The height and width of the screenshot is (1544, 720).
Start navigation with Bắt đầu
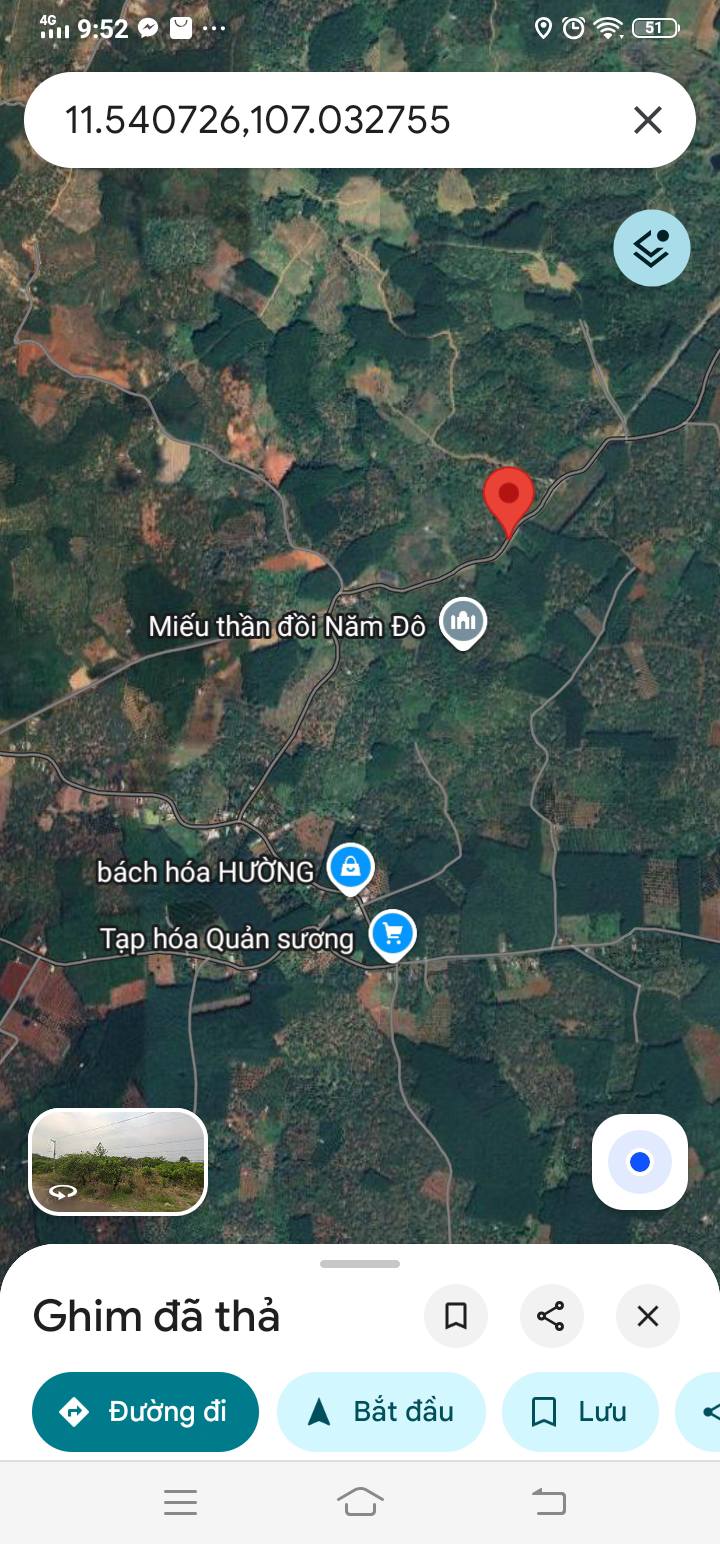(x=381, y=1412)
